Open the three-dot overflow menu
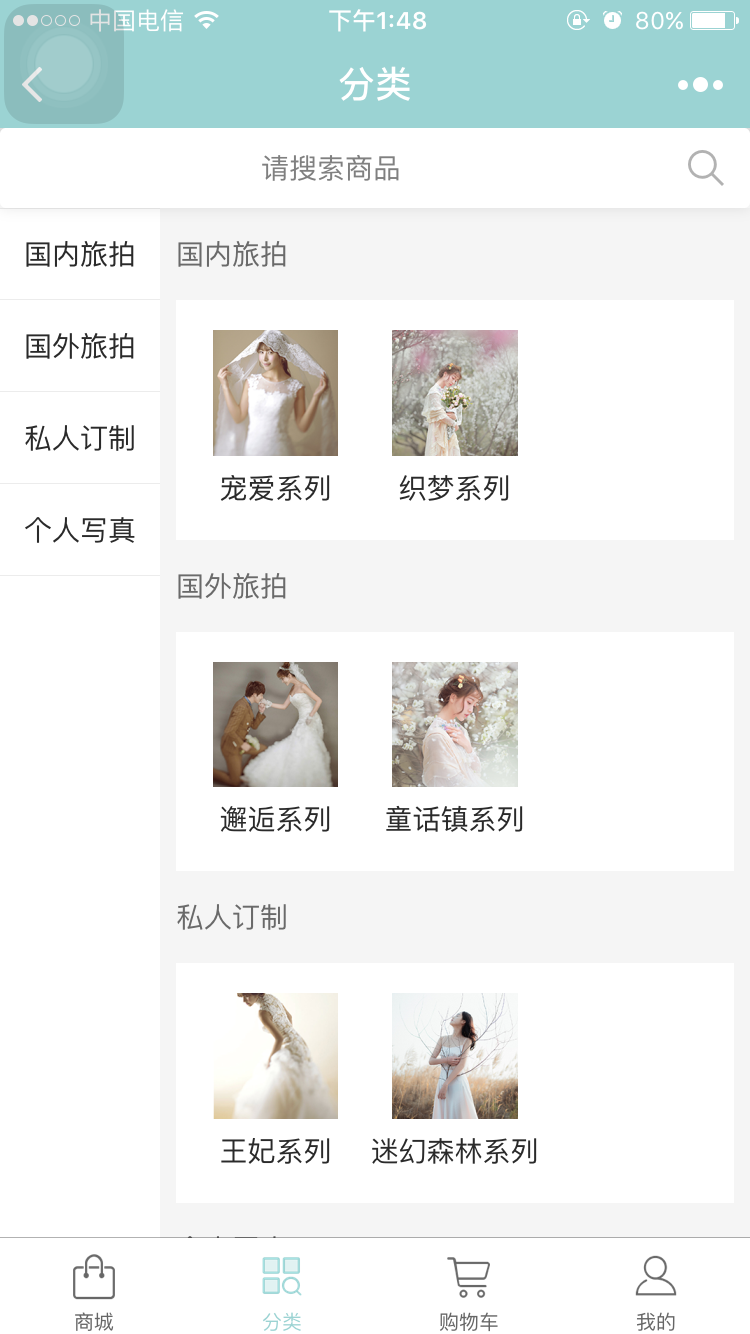750x1334 pixels. tap(700, 85)
